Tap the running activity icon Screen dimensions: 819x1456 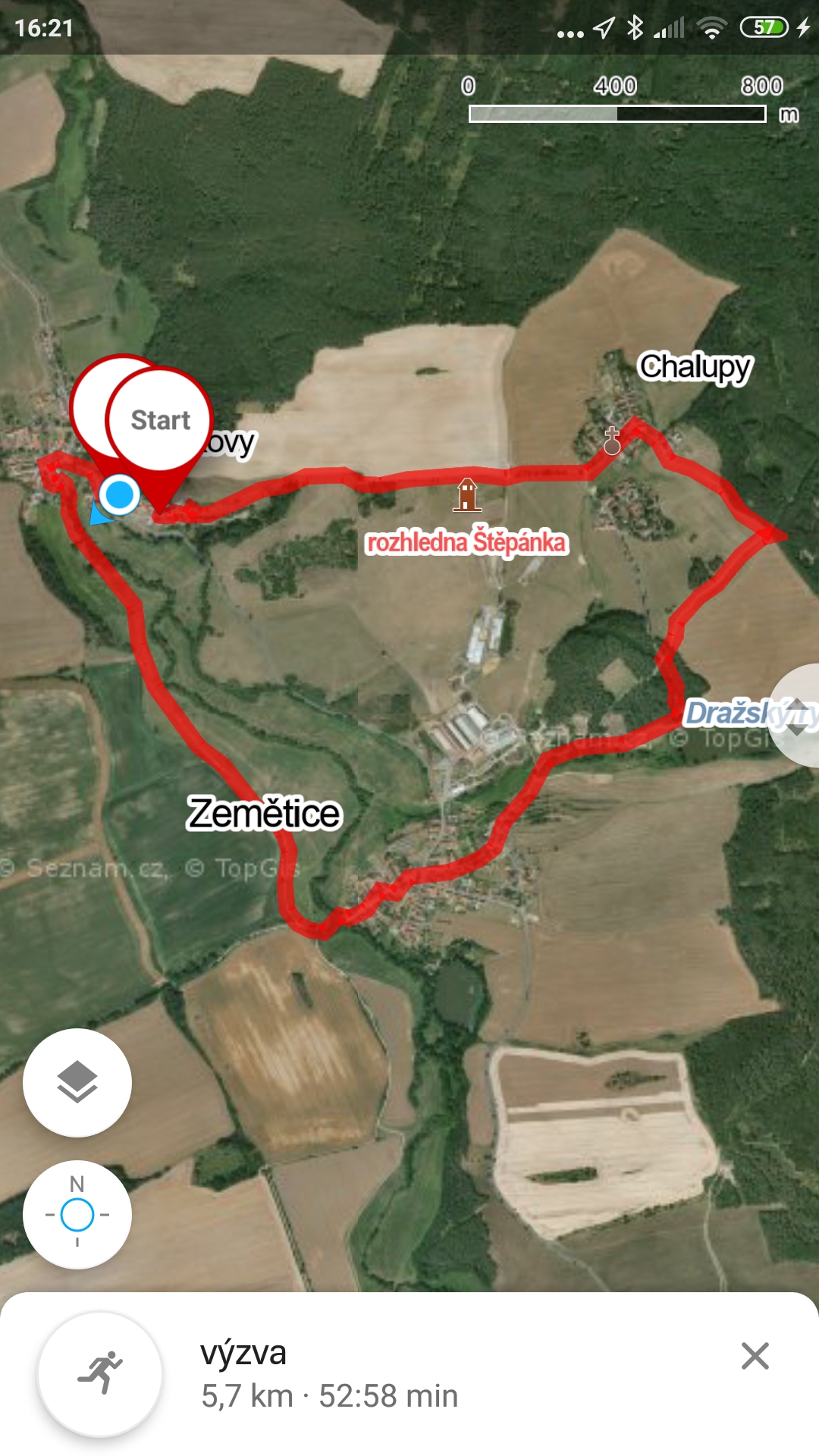coord(100,1373)
